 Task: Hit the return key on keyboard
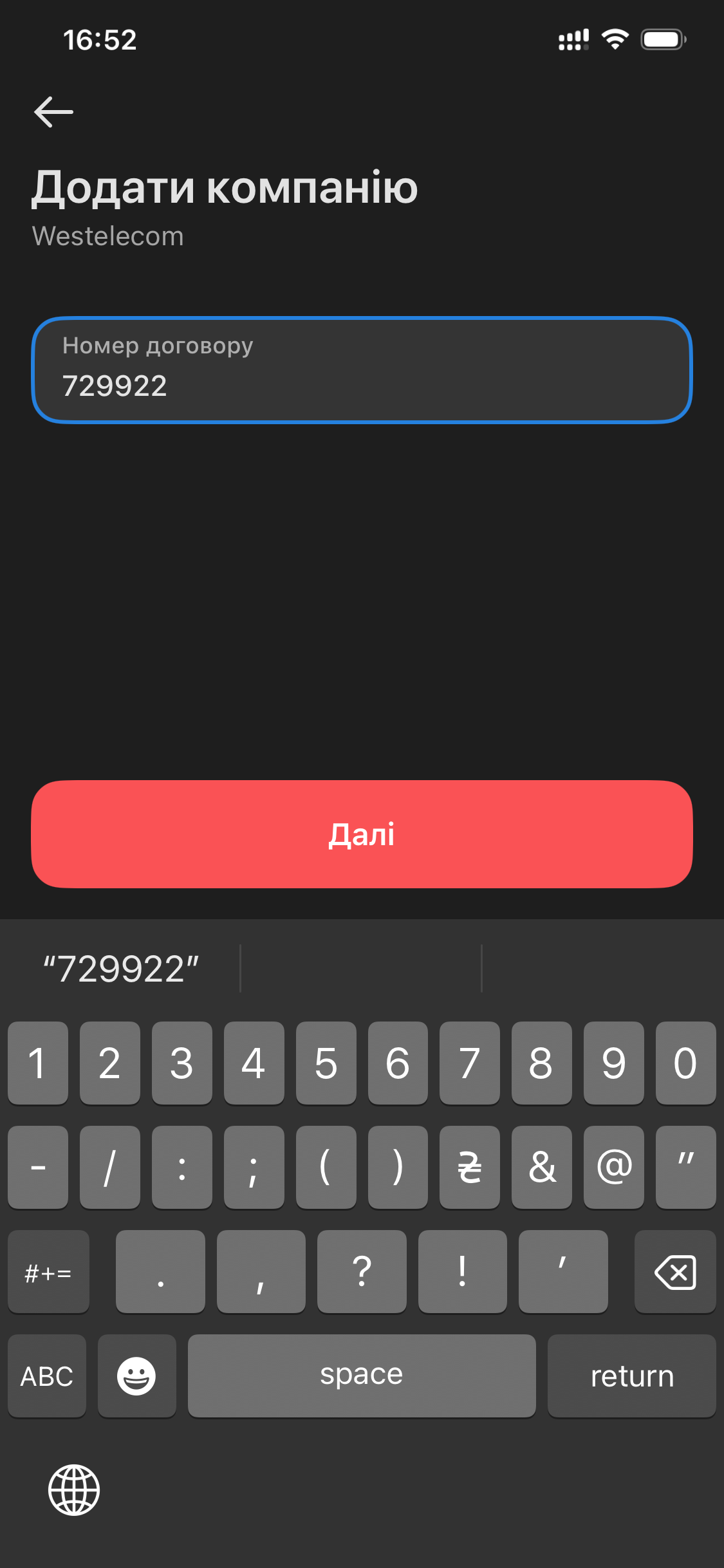(x=631, y=1376)
